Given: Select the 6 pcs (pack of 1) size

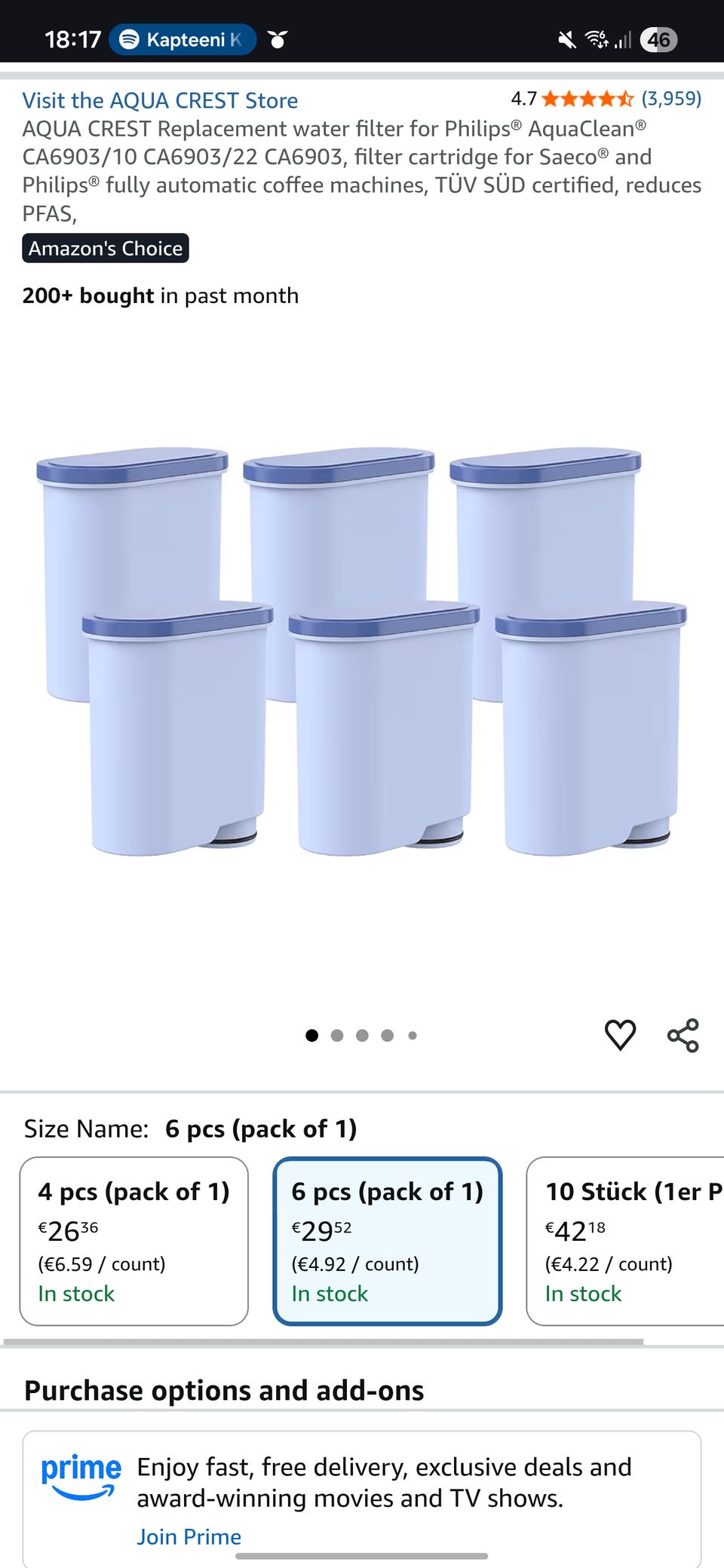Looking at the screenshot, I should (388, 1241).
